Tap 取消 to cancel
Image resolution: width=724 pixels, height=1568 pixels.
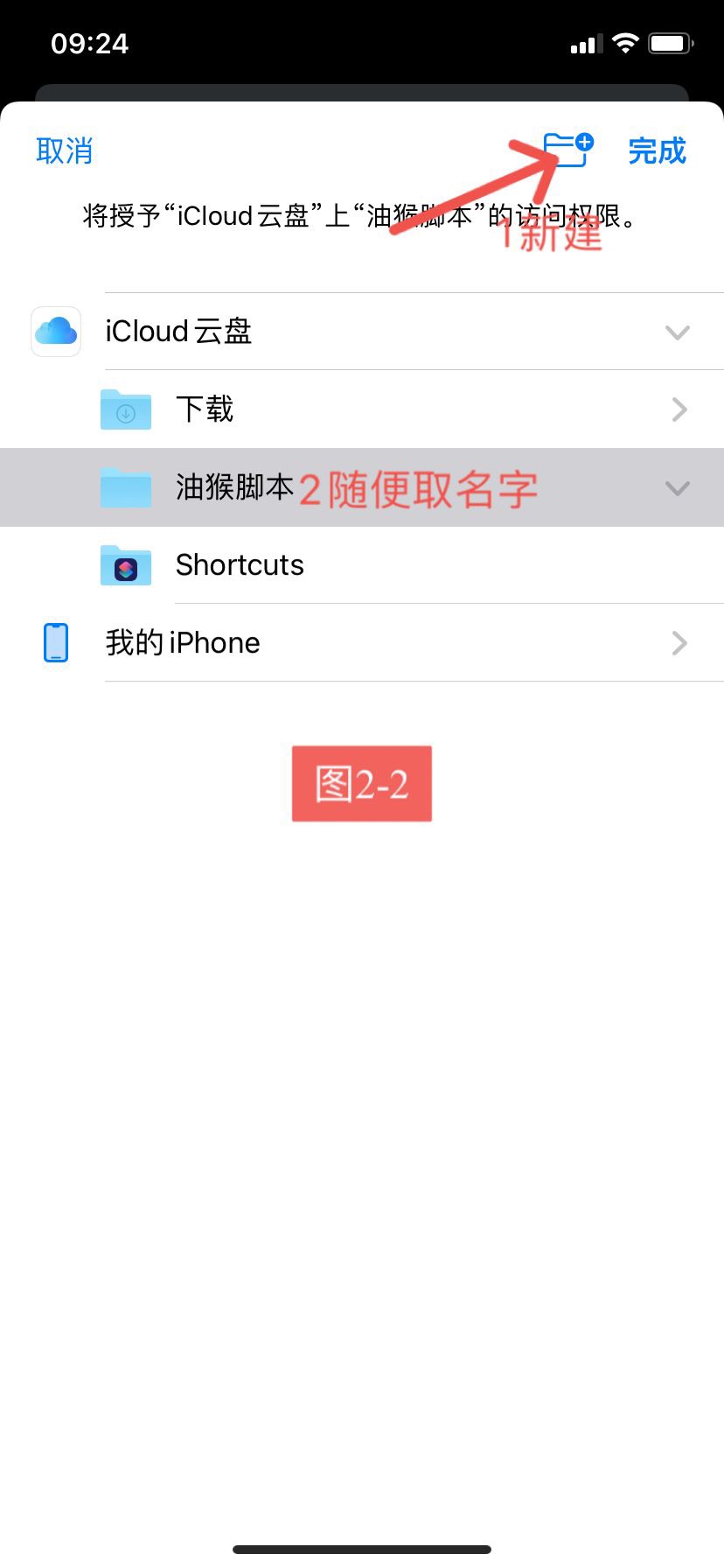point(64,150)
